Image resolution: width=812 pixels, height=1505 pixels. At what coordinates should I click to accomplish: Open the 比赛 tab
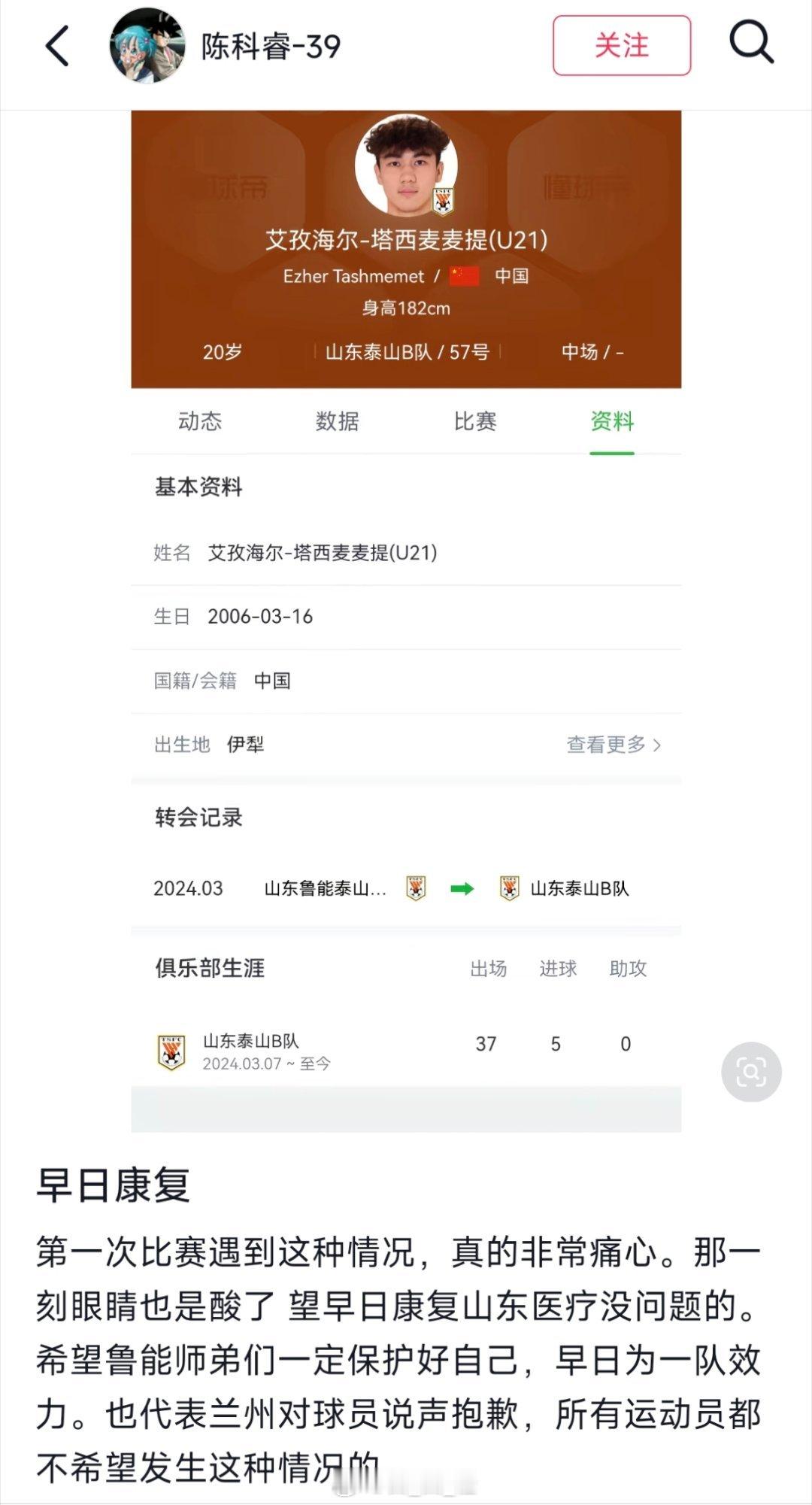(476, 422)
